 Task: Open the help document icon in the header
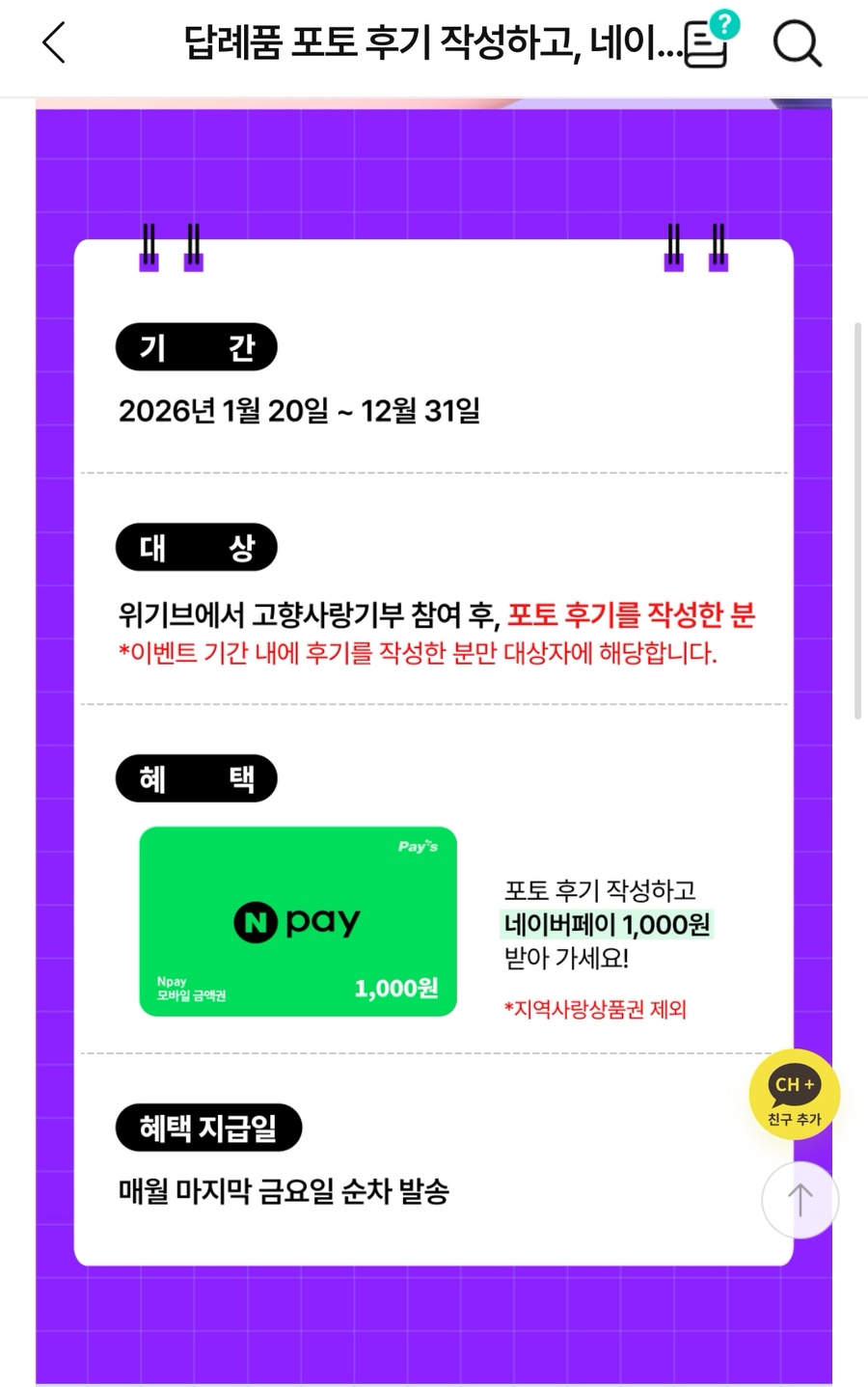[x=709, y=41]
